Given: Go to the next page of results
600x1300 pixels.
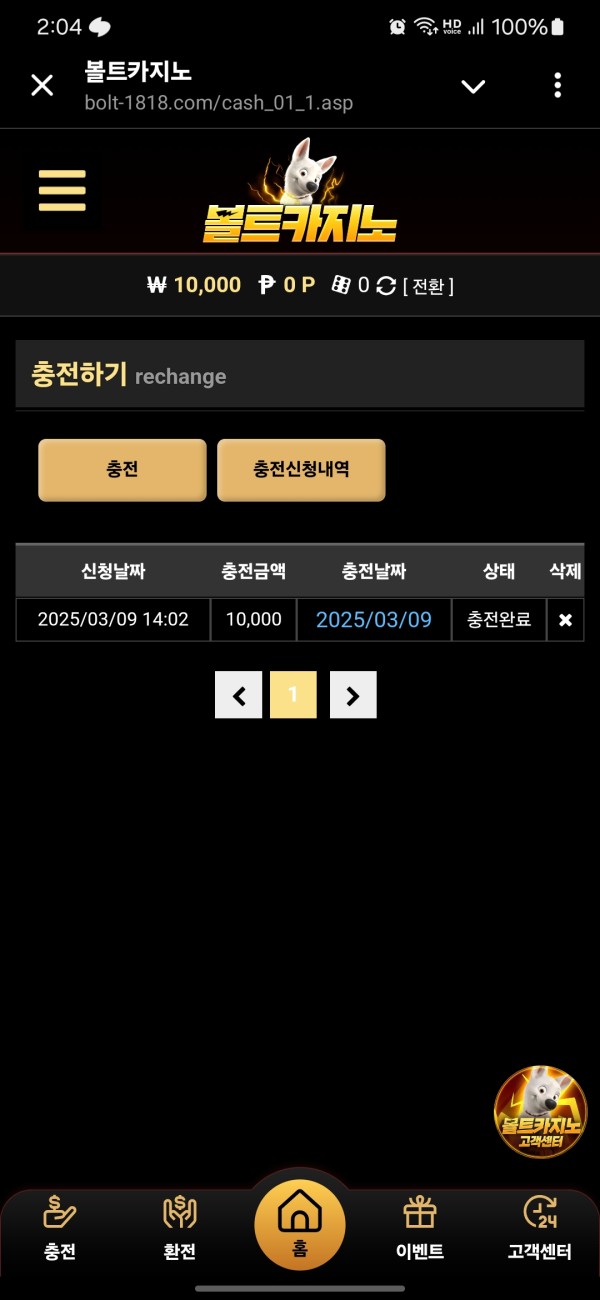Looking at the screenshot, I should pyautogui.click(x=353, y=695).
